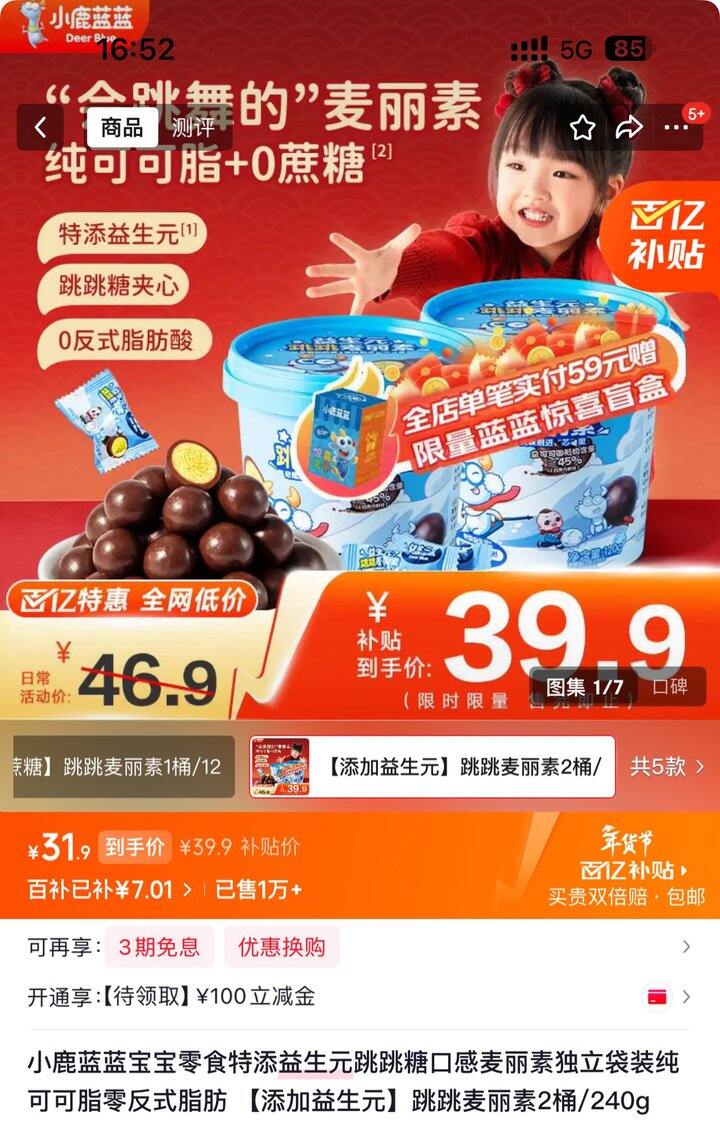Tap the 3期免息 installment chip

pos(159,947)
